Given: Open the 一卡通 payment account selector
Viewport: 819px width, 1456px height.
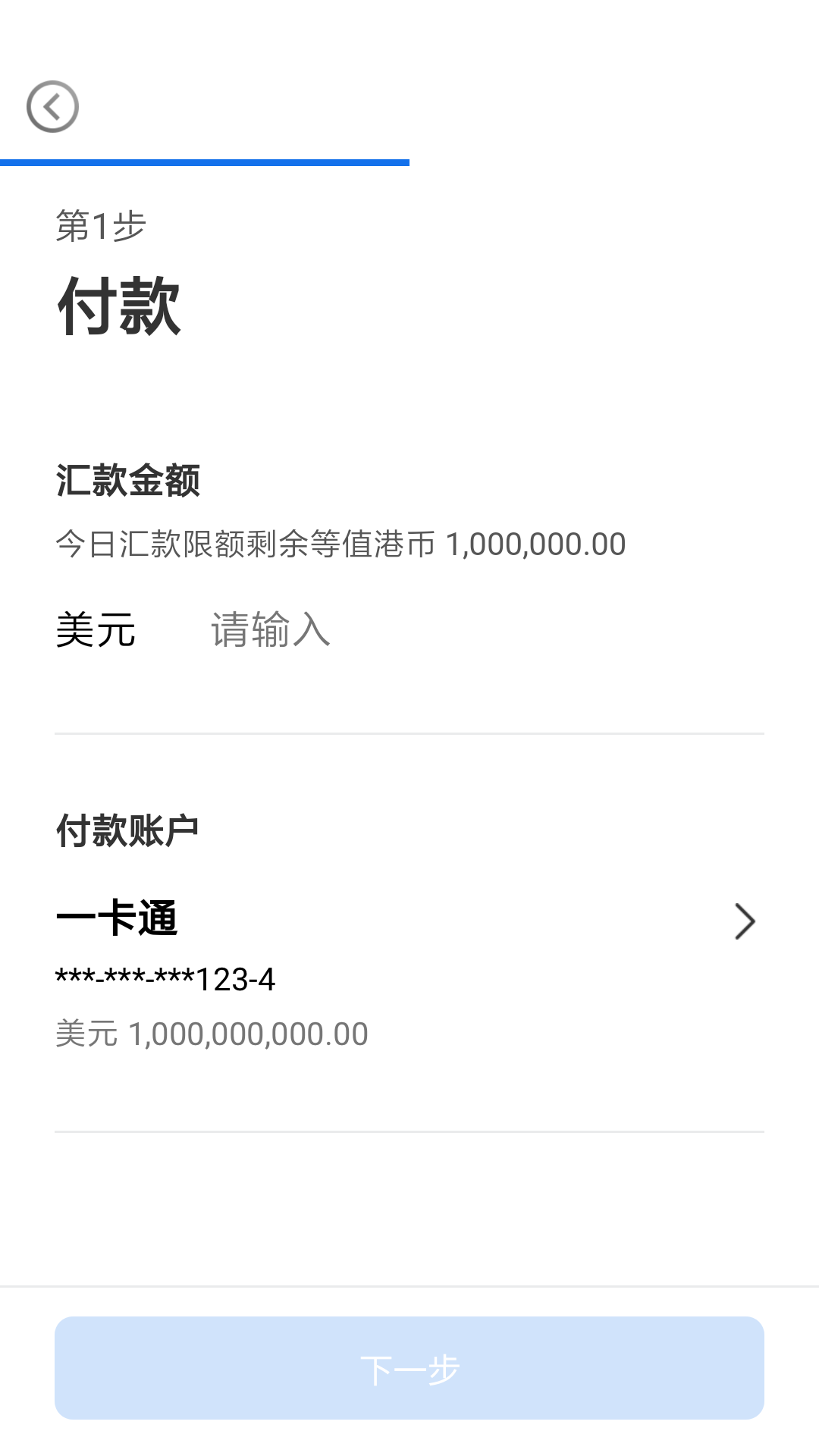Looking at the screenshot, I should pos(409,974).
